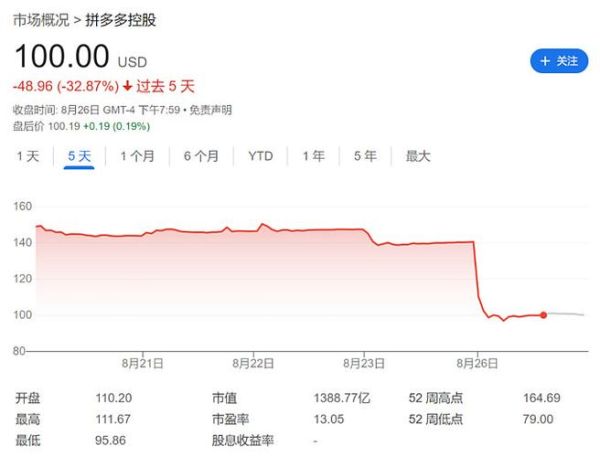Switch to the 1 天 range

point(27,156)
